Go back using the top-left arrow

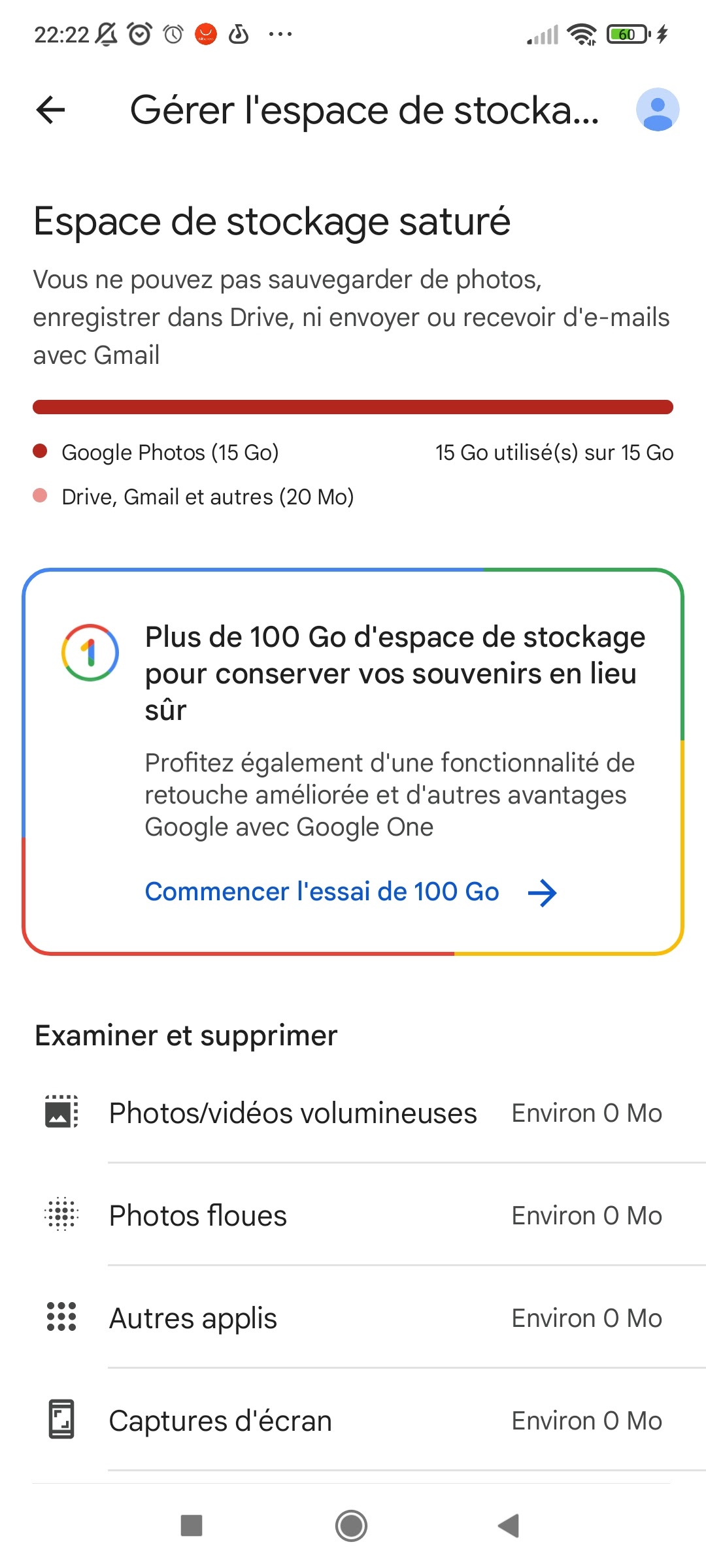click(51, 110)
